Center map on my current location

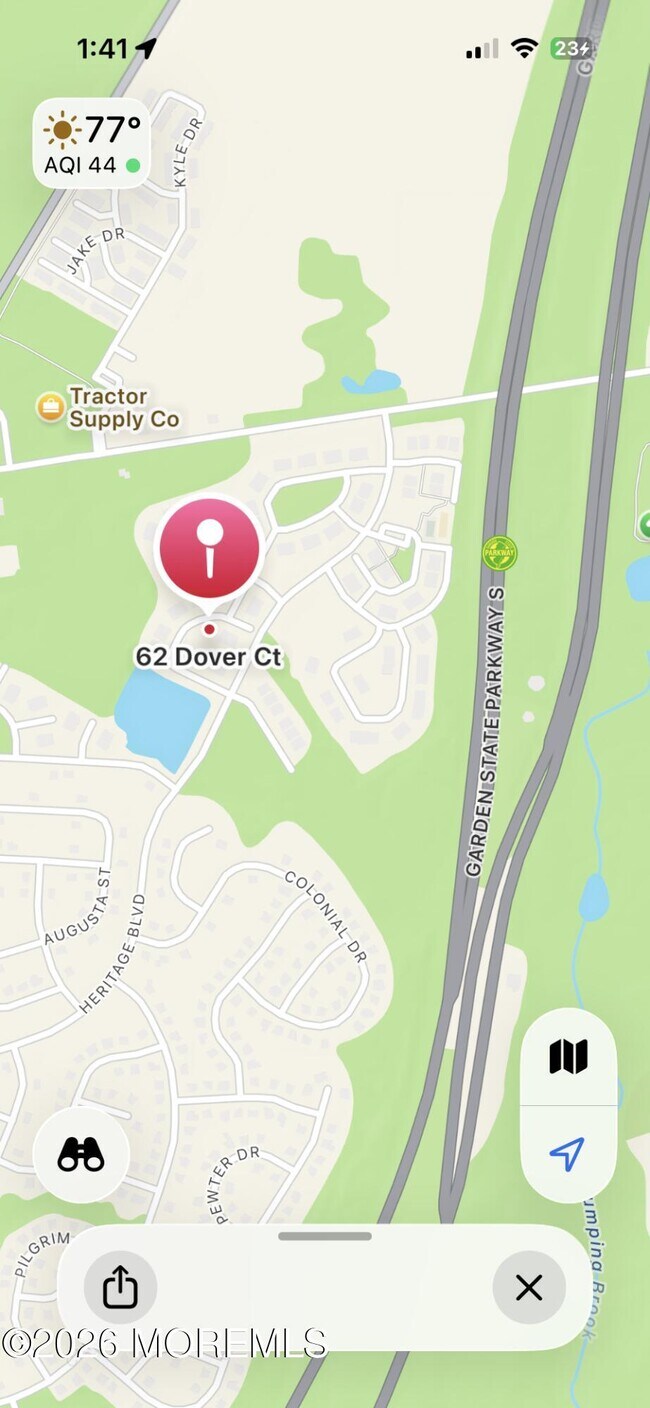click(x=568, y=1154)
